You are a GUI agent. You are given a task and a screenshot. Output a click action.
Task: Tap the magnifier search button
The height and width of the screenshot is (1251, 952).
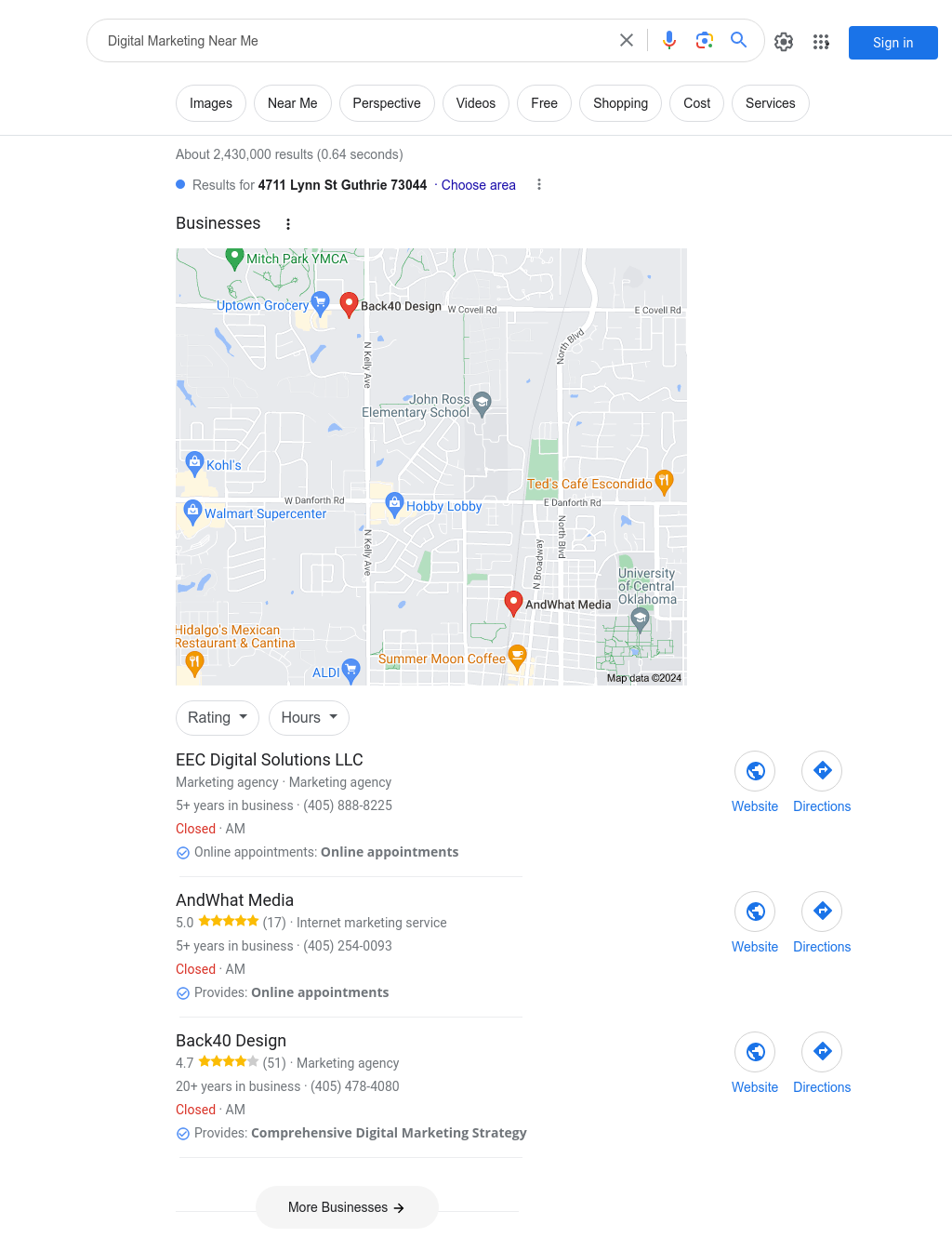[739, 40]
